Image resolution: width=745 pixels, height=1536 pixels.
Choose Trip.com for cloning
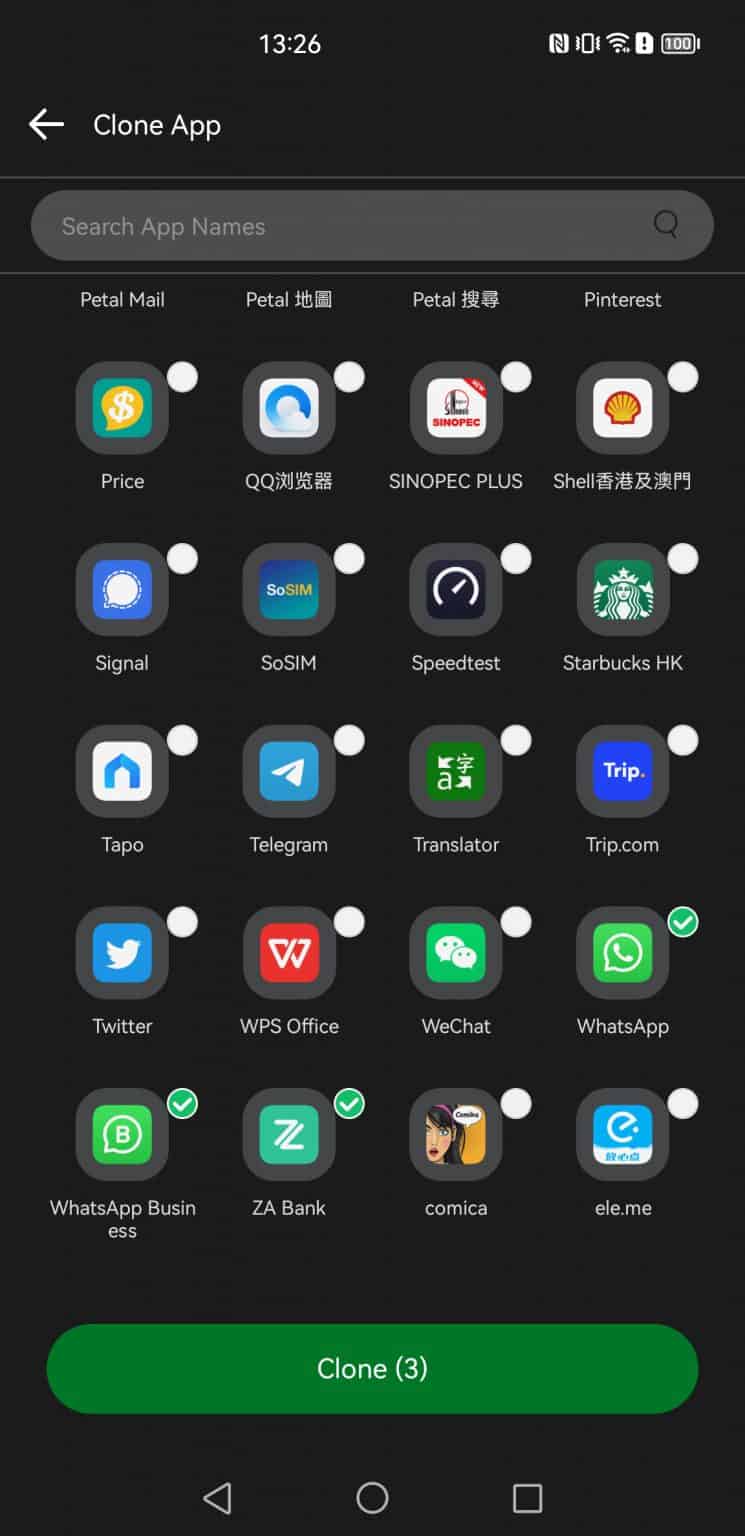[622, 772]
